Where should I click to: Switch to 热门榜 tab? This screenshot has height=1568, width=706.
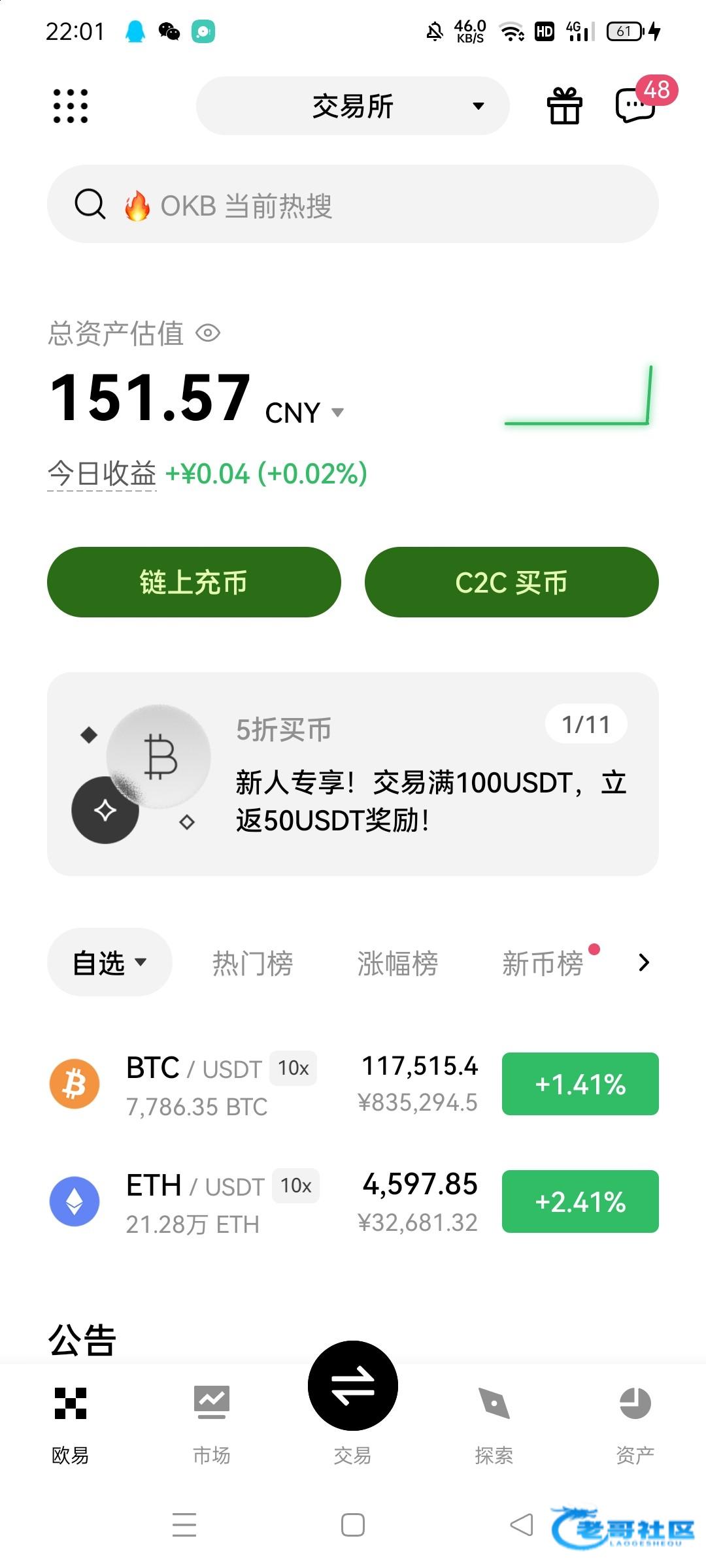[252, 964]
